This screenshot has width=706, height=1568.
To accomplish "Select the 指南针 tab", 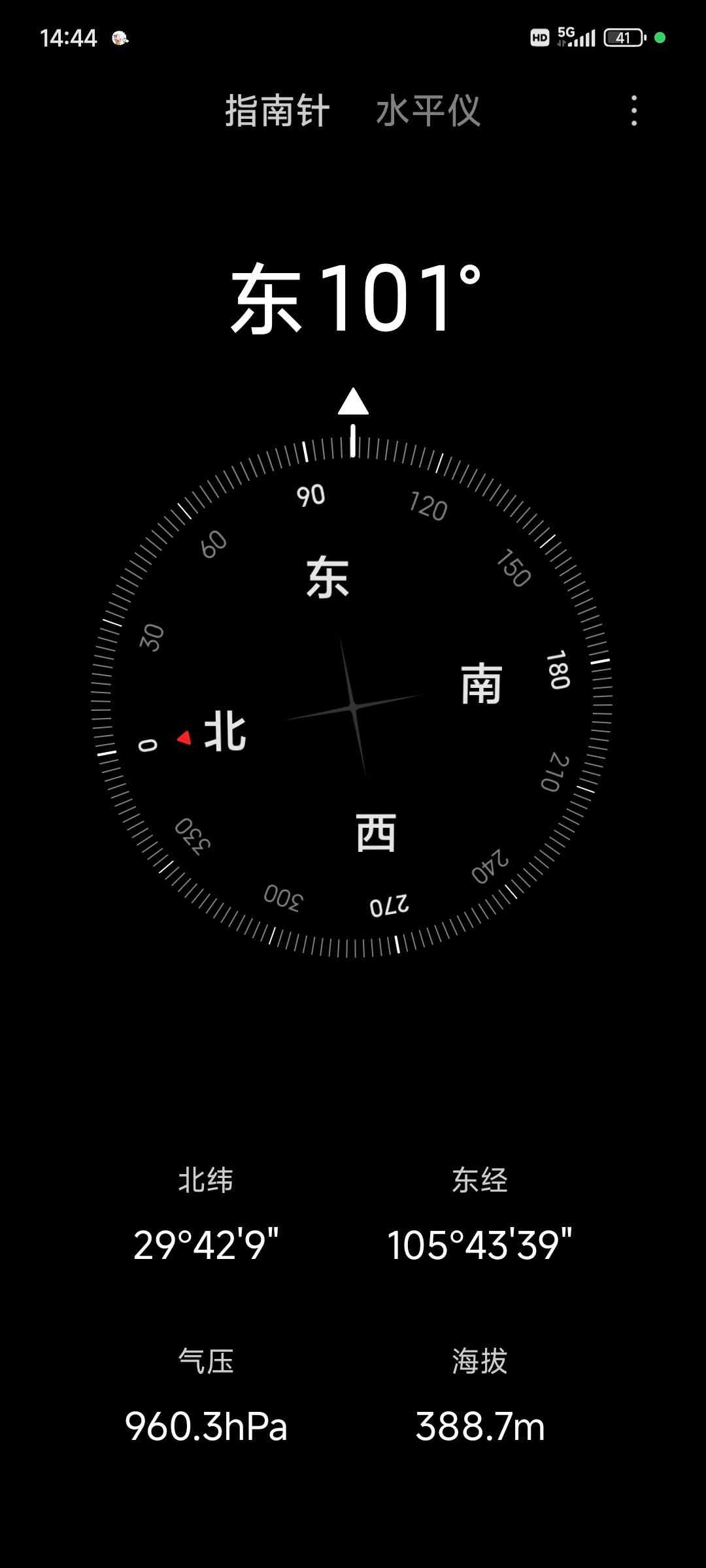I will point(277,110).
